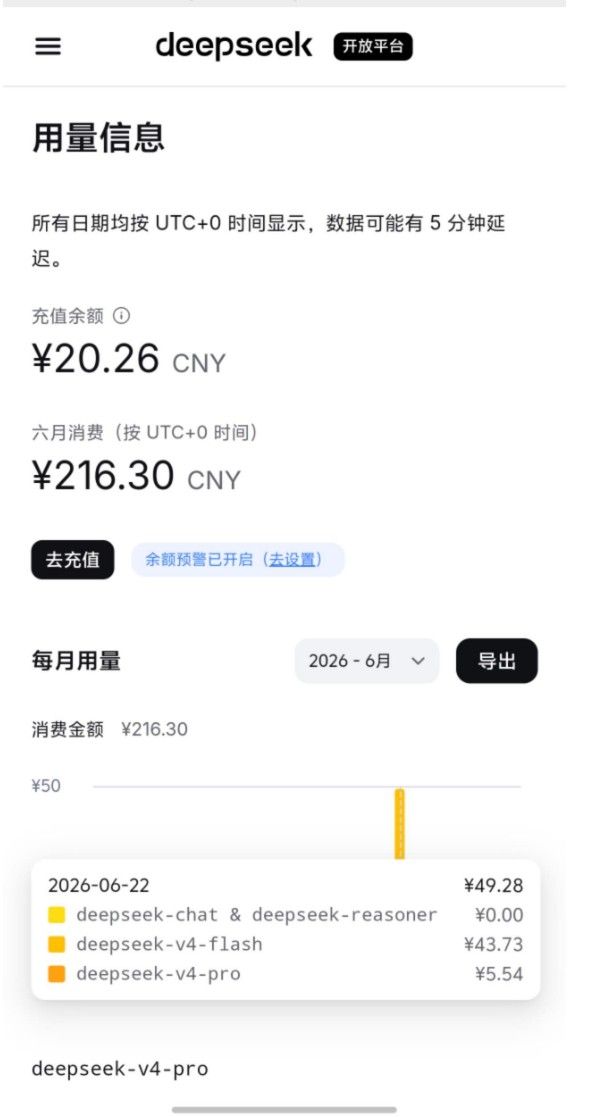The width and height of the screenshot is (601, 1117).
Task: Expand the 2026 - 6月 month dropdown
Action: point(367,661)
